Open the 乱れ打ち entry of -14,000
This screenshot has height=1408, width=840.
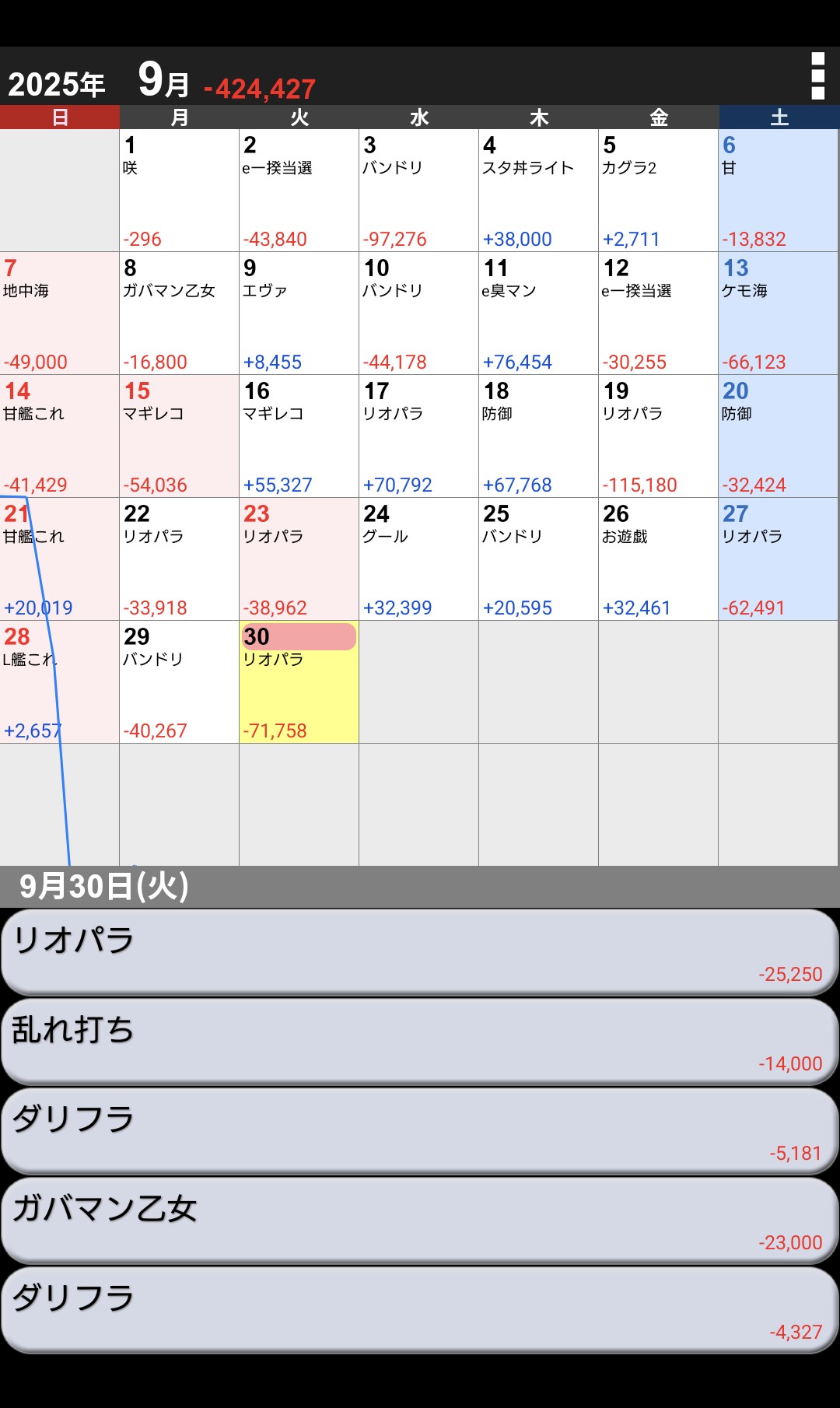420,1042
